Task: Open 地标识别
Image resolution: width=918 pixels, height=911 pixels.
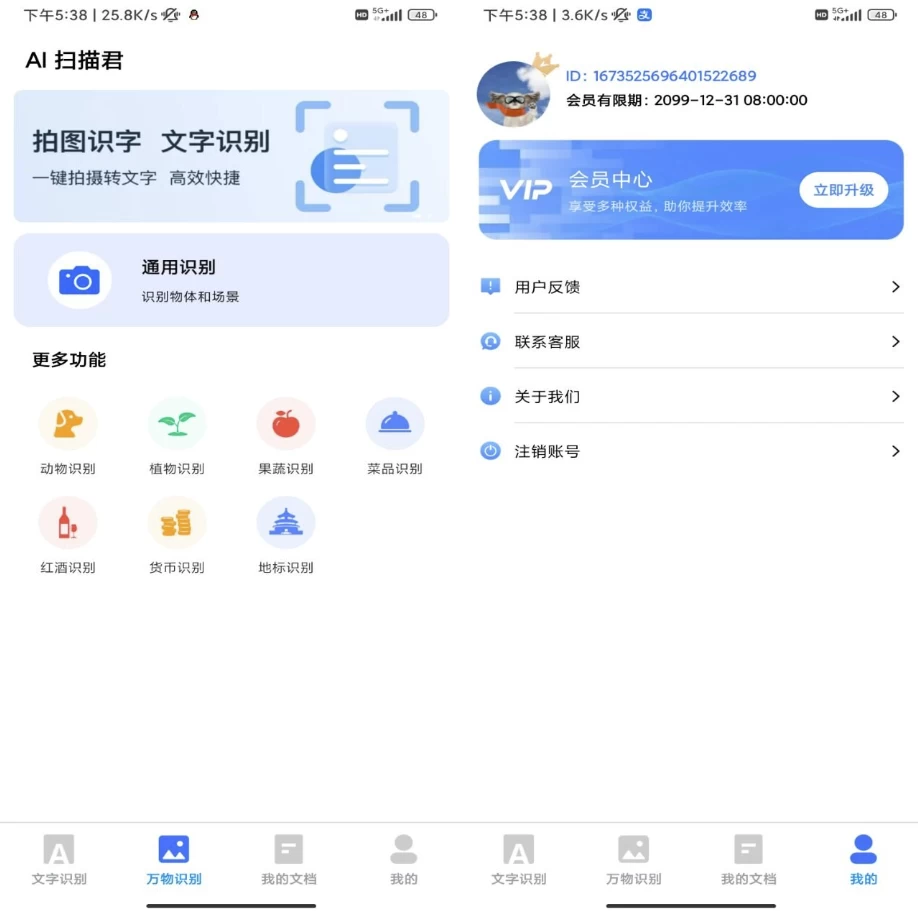Action: 286,535
